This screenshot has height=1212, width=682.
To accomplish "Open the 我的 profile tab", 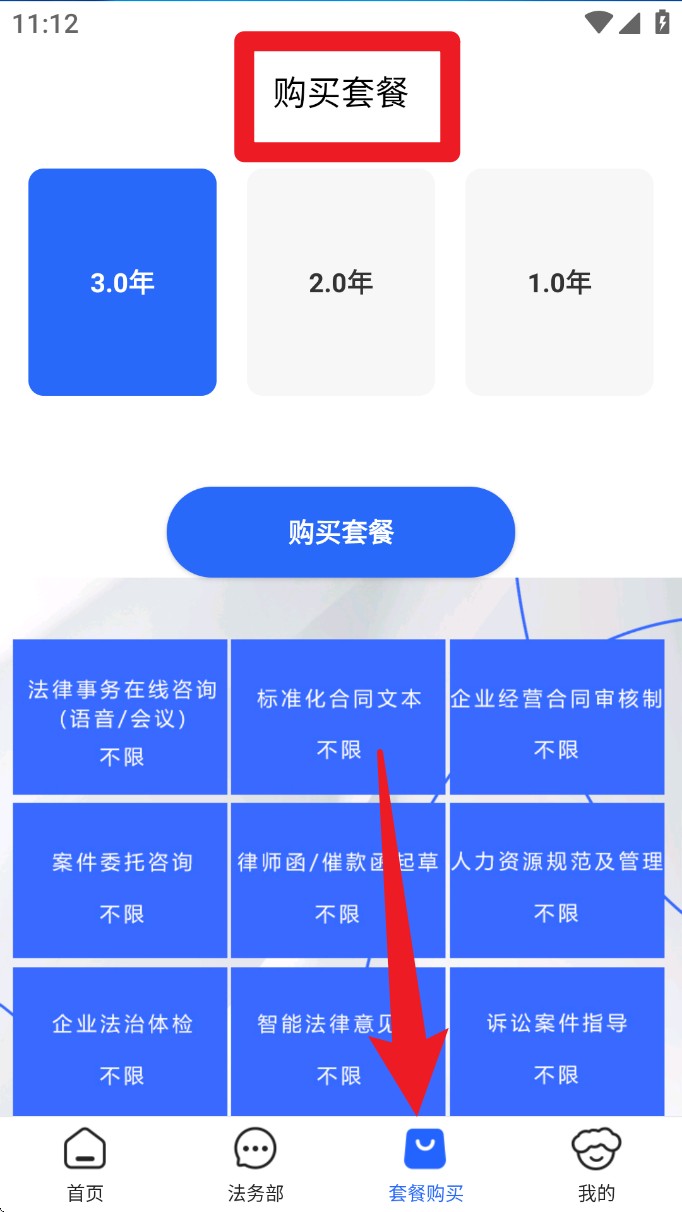I will (x=596, y=1164).
